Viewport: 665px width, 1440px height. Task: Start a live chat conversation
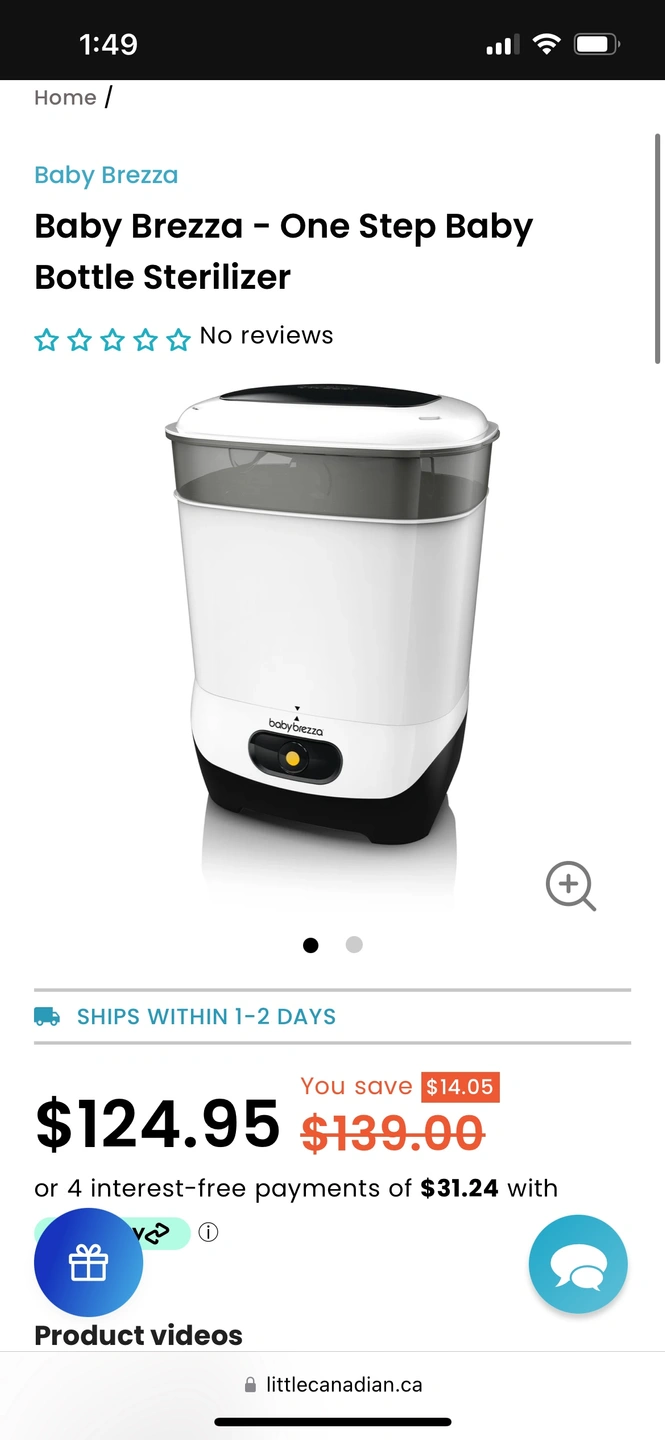point(578,1264)
